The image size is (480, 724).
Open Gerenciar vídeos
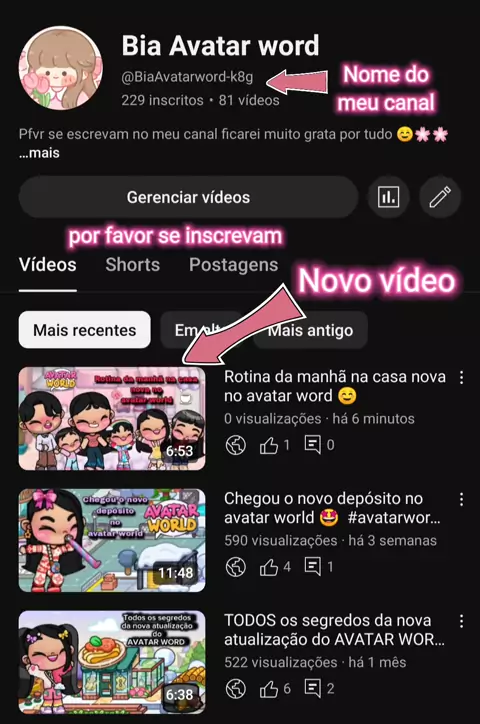coord(188,197)
